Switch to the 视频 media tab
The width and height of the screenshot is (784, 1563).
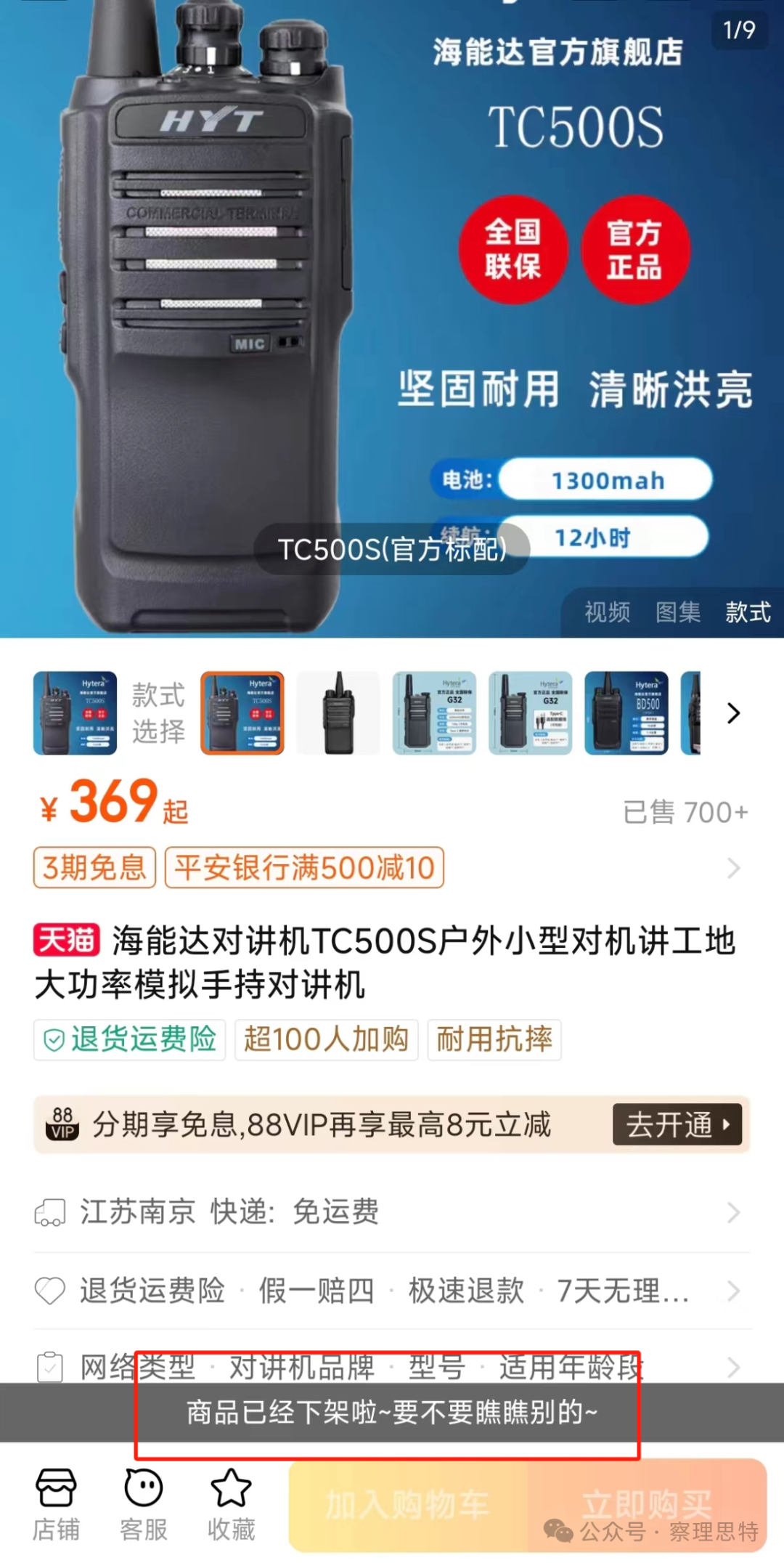607,612
